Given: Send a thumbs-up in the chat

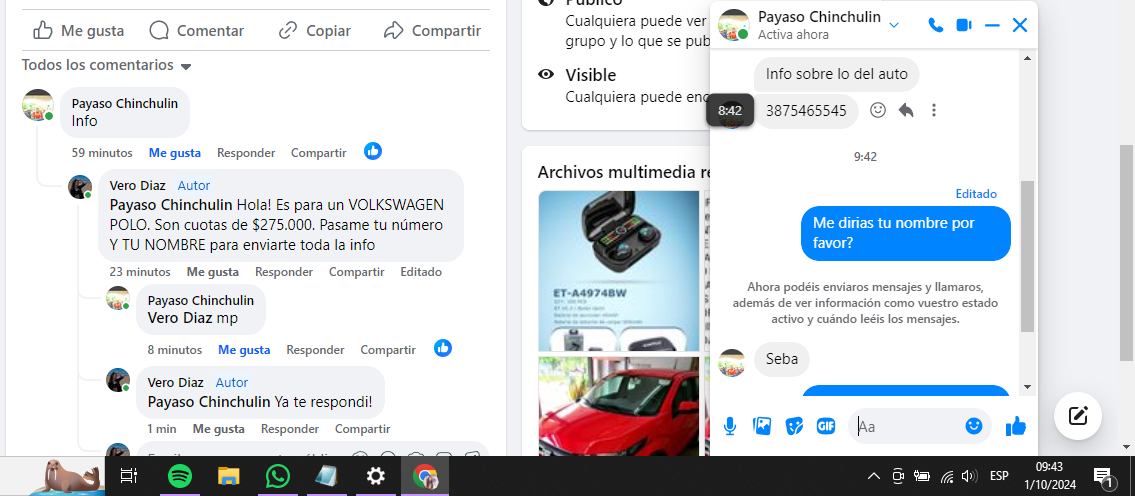Looking at the screenshot, I should (1016, 427).
